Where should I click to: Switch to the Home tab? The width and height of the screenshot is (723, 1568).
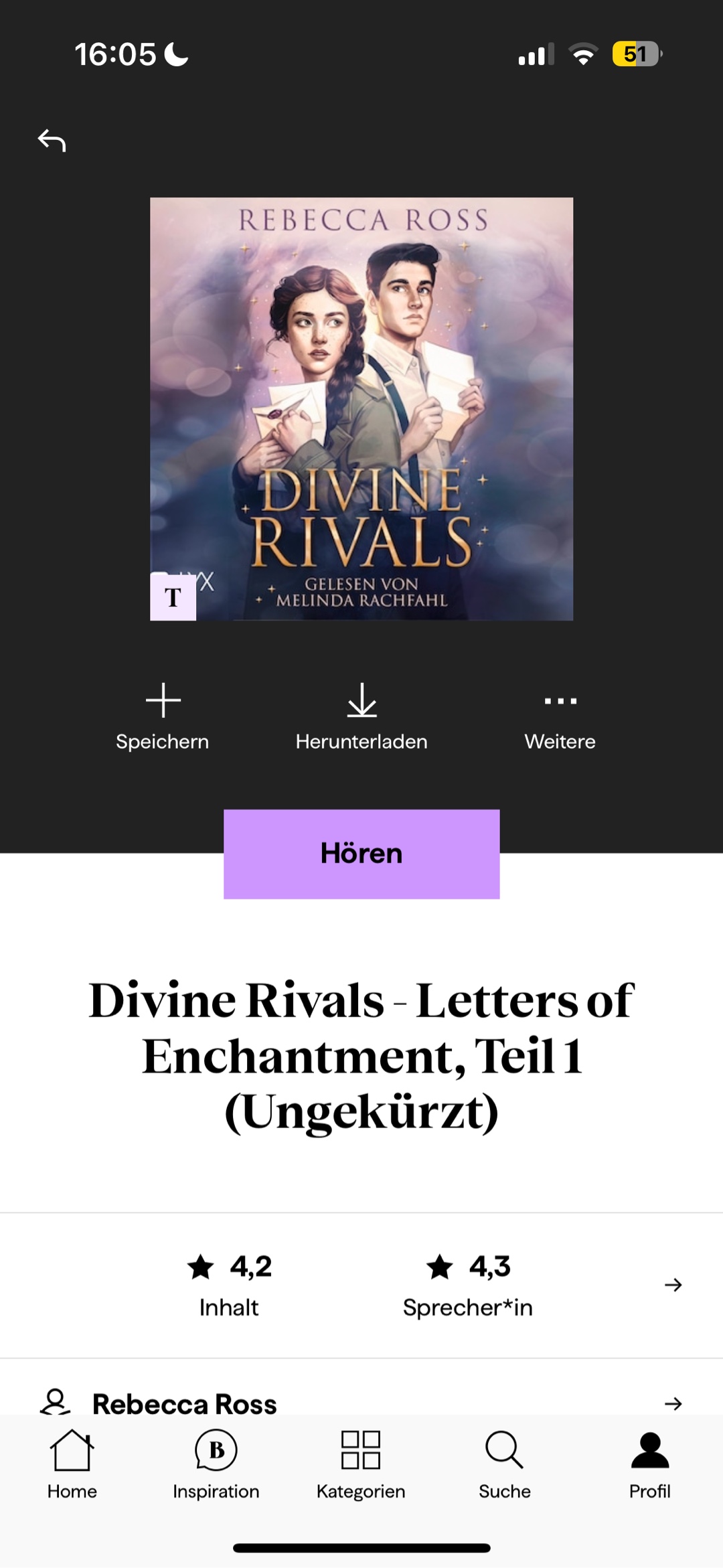point(72,1464)
